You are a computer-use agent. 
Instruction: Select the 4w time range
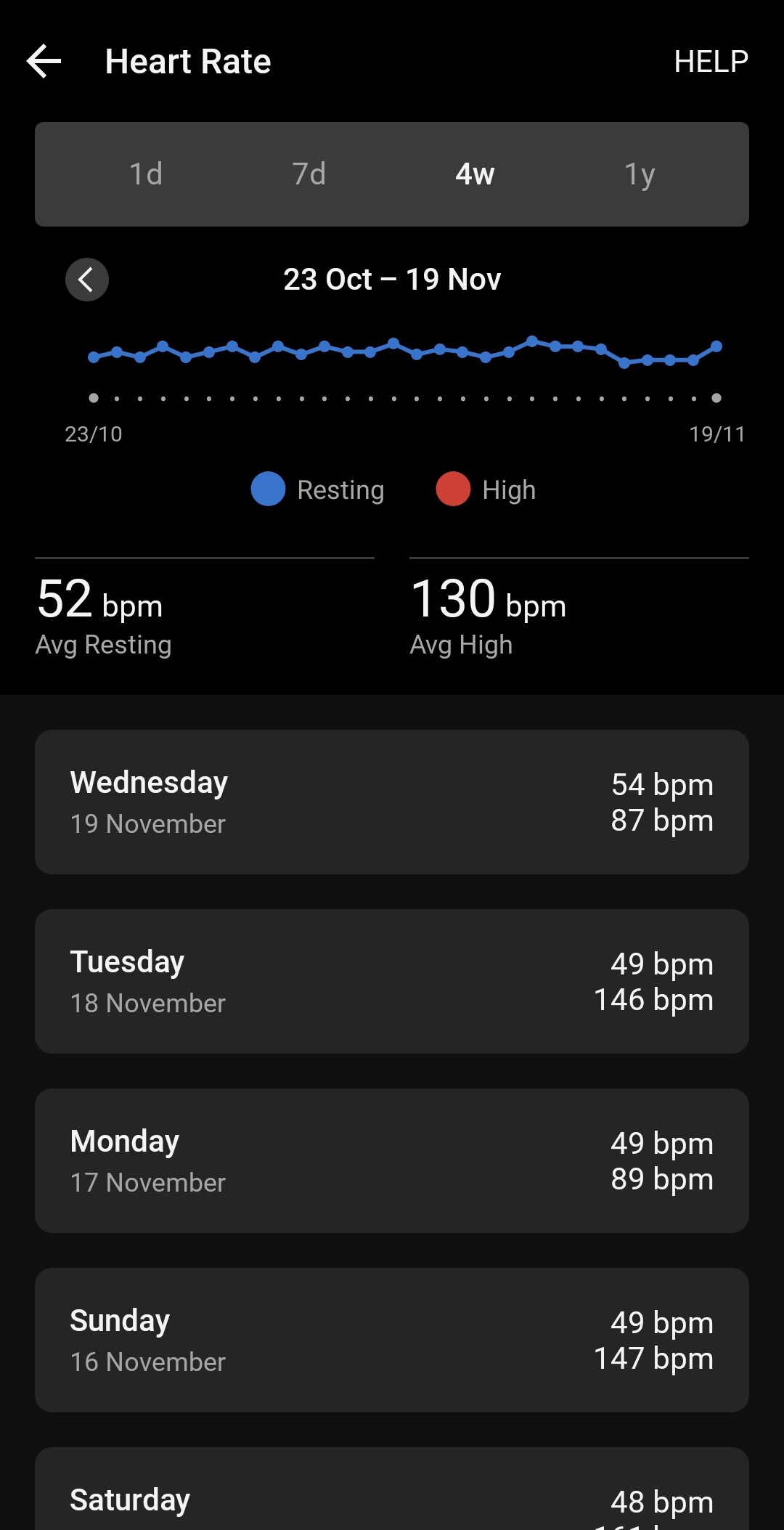tap(475, 174)
